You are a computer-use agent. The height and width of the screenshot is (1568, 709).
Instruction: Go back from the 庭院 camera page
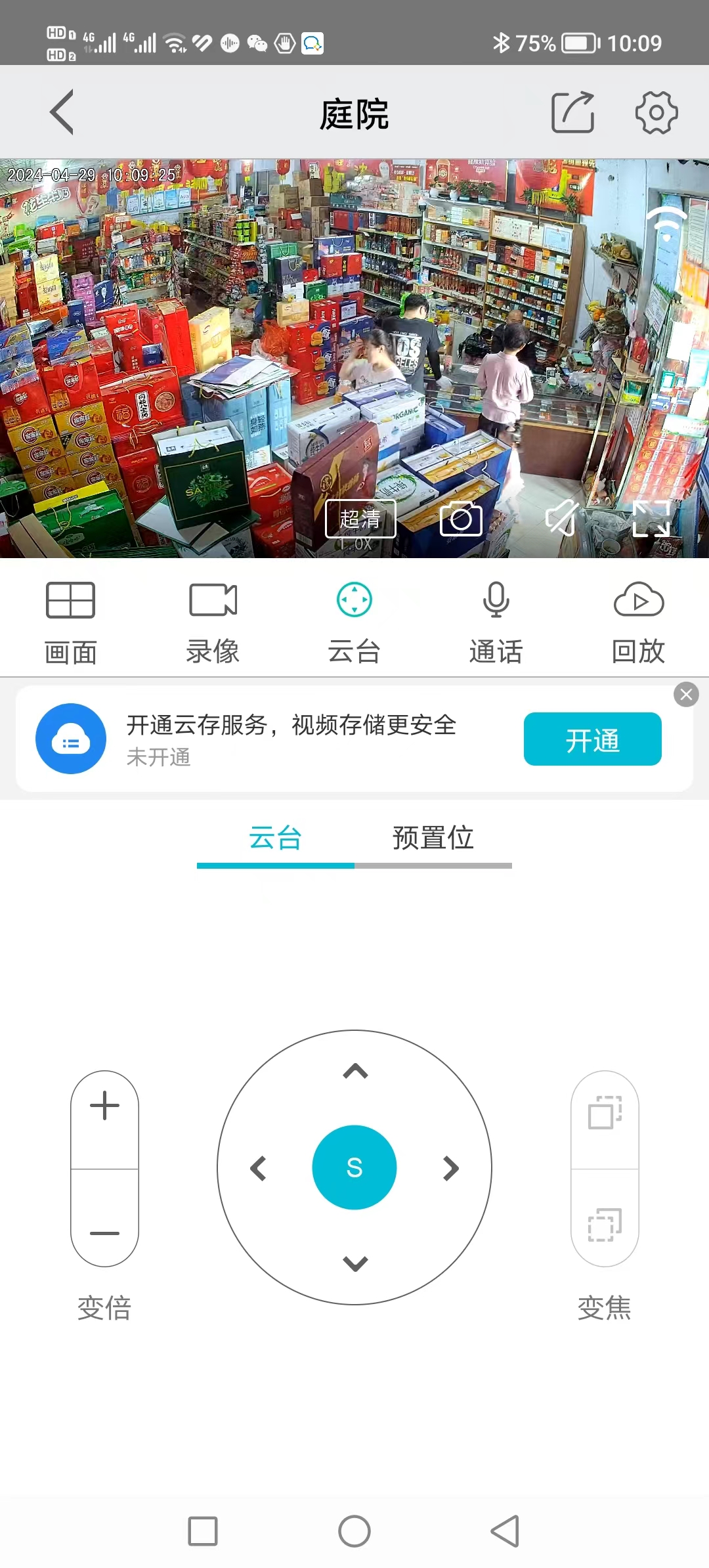pos(62,112)
